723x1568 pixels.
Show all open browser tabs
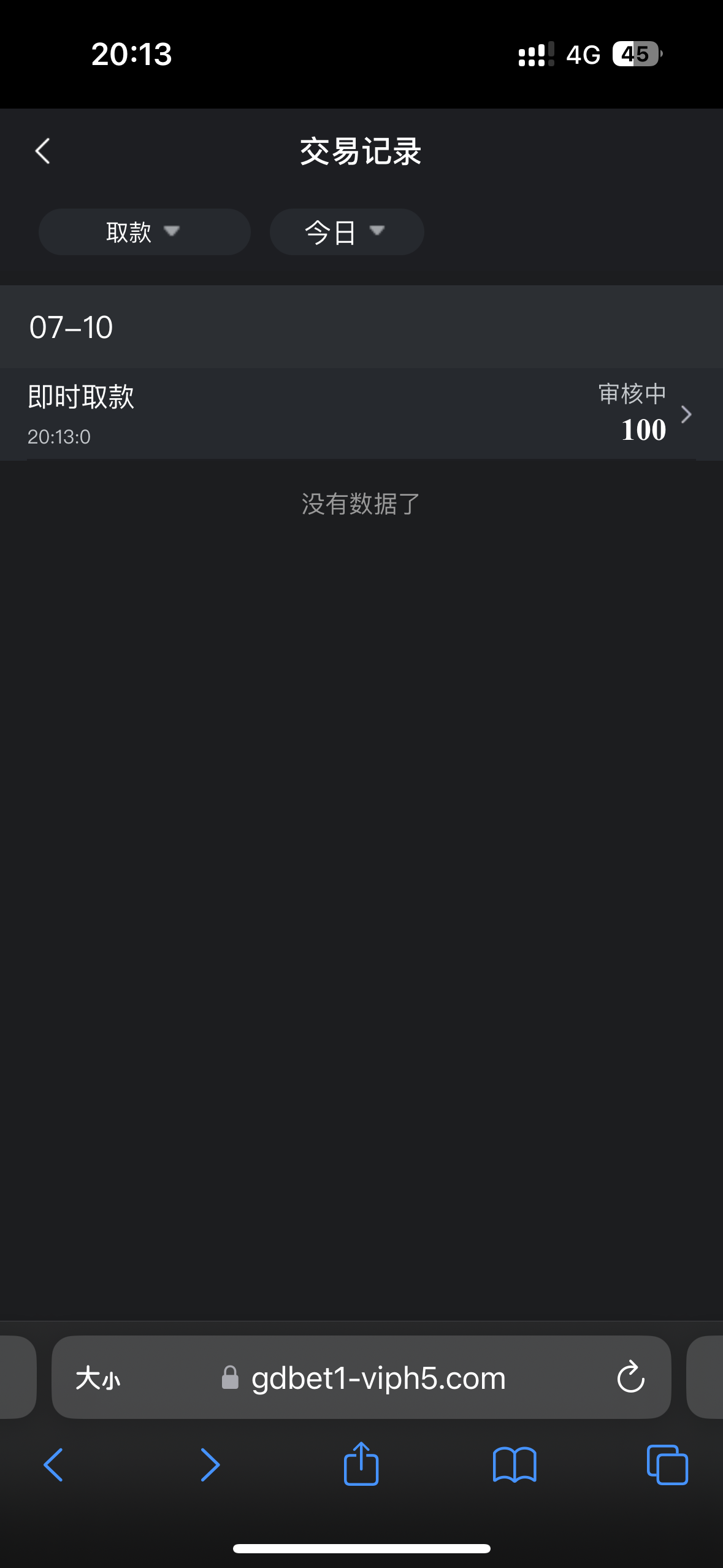[x=667, y=1465]
